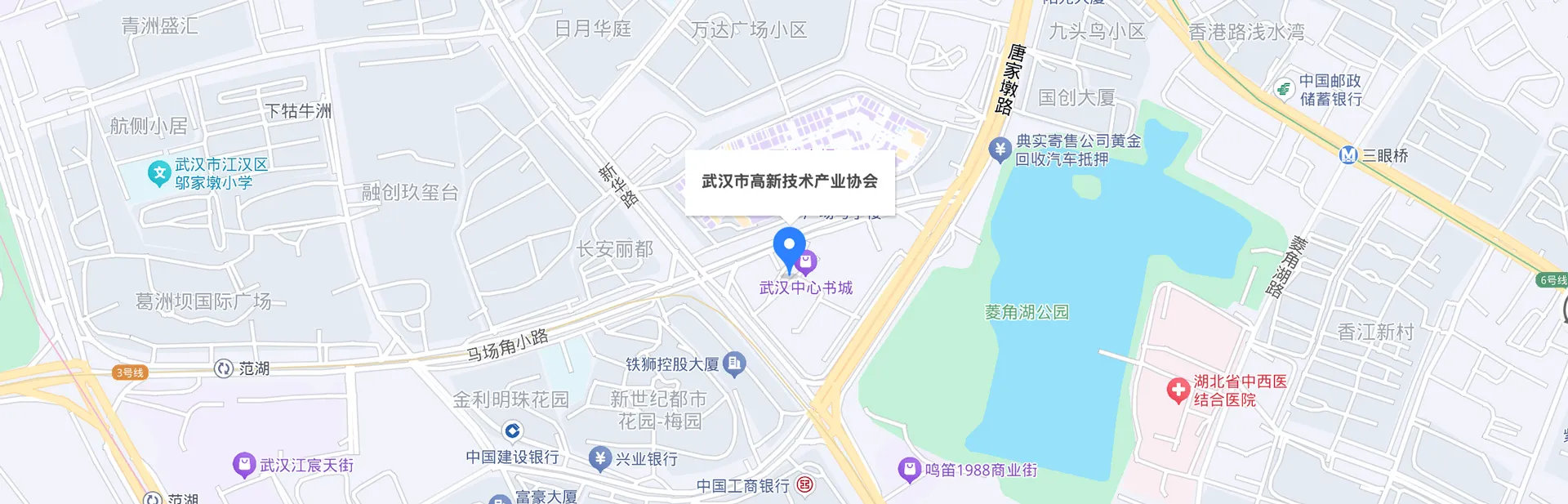Viewport: 1568px width, 504px height.
Task: Open the 三眼桥 metro station marker
Action: [1348, 155]
